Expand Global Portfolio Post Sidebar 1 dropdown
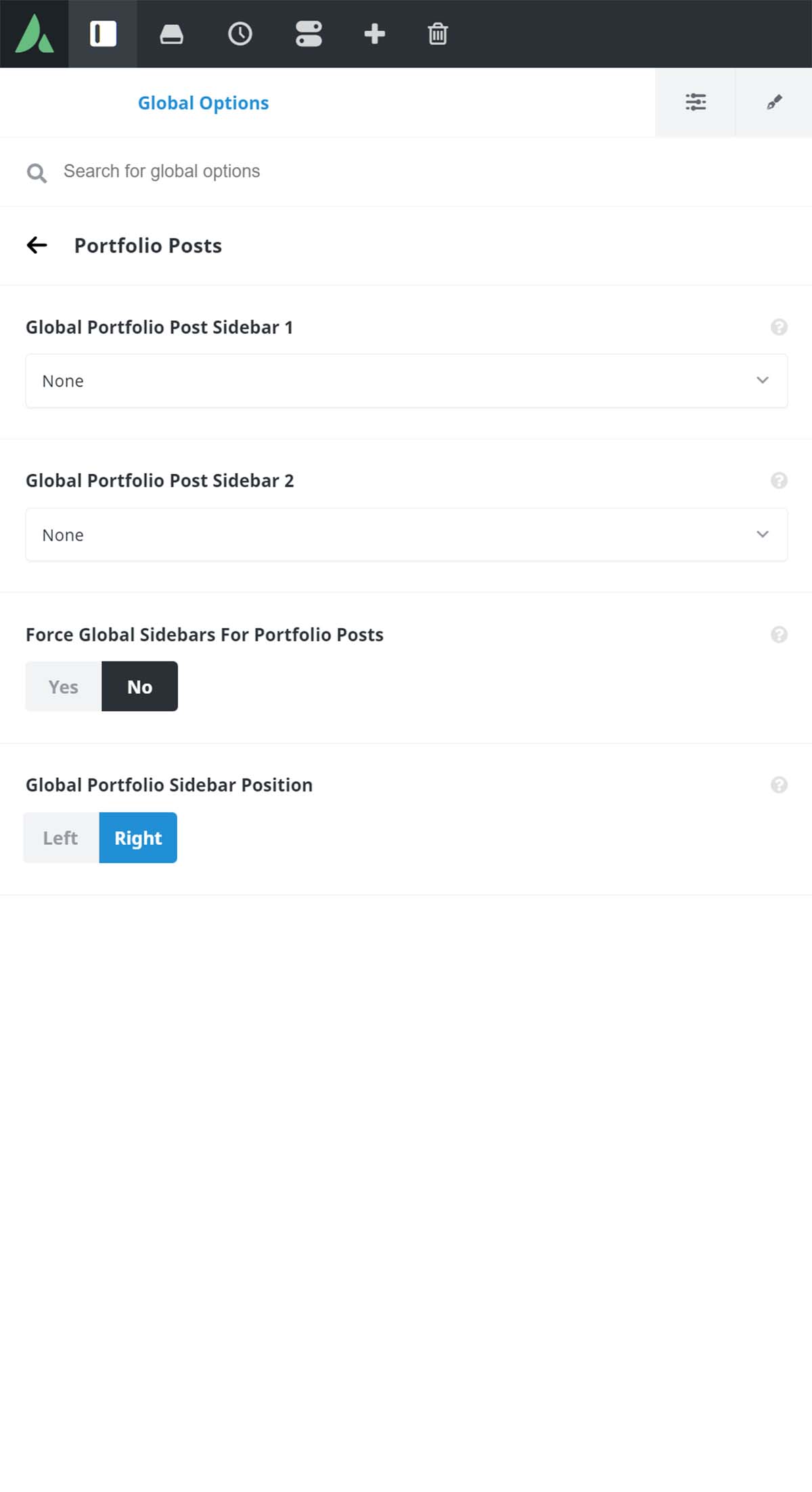The height and width of the screenshot is (1492, 812). 407,380
